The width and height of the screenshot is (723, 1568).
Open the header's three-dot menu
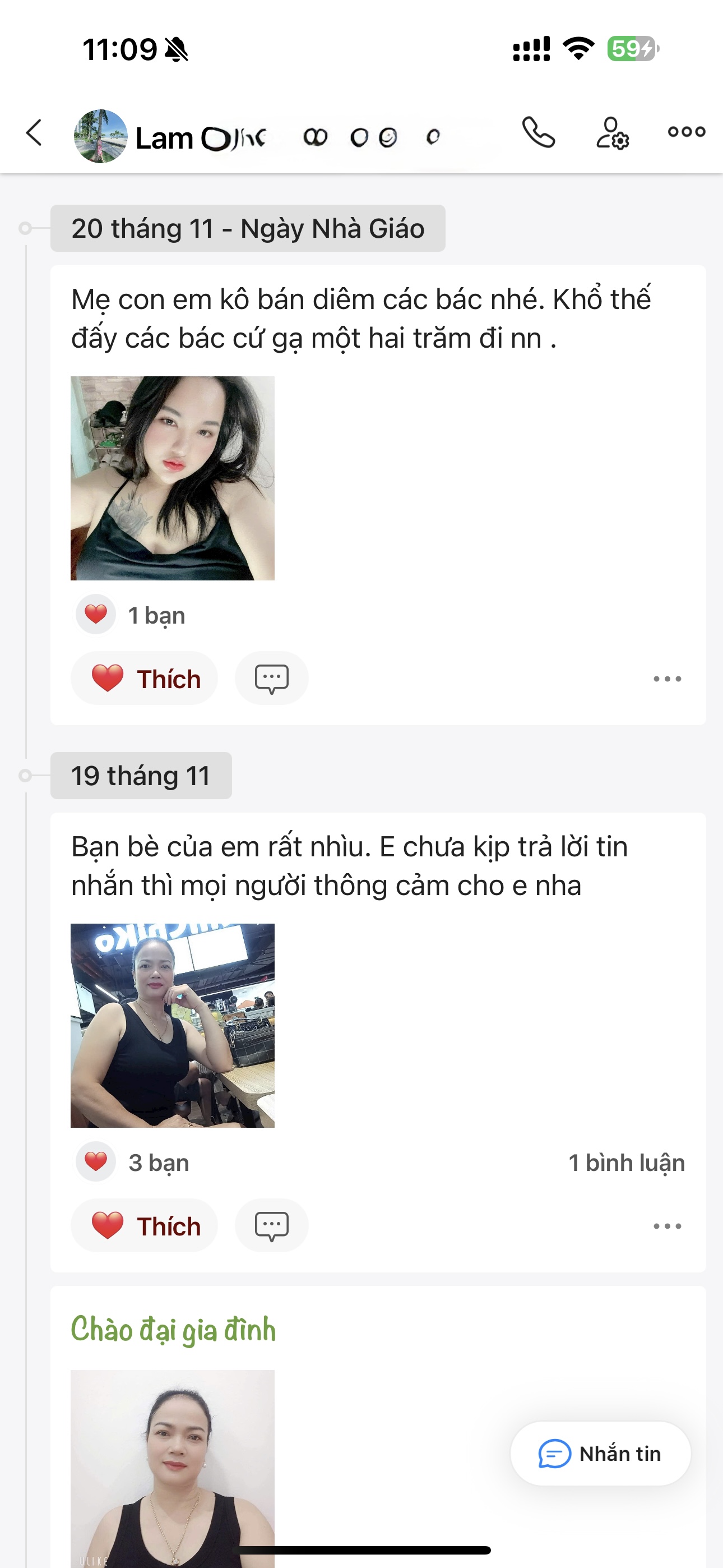686,131
